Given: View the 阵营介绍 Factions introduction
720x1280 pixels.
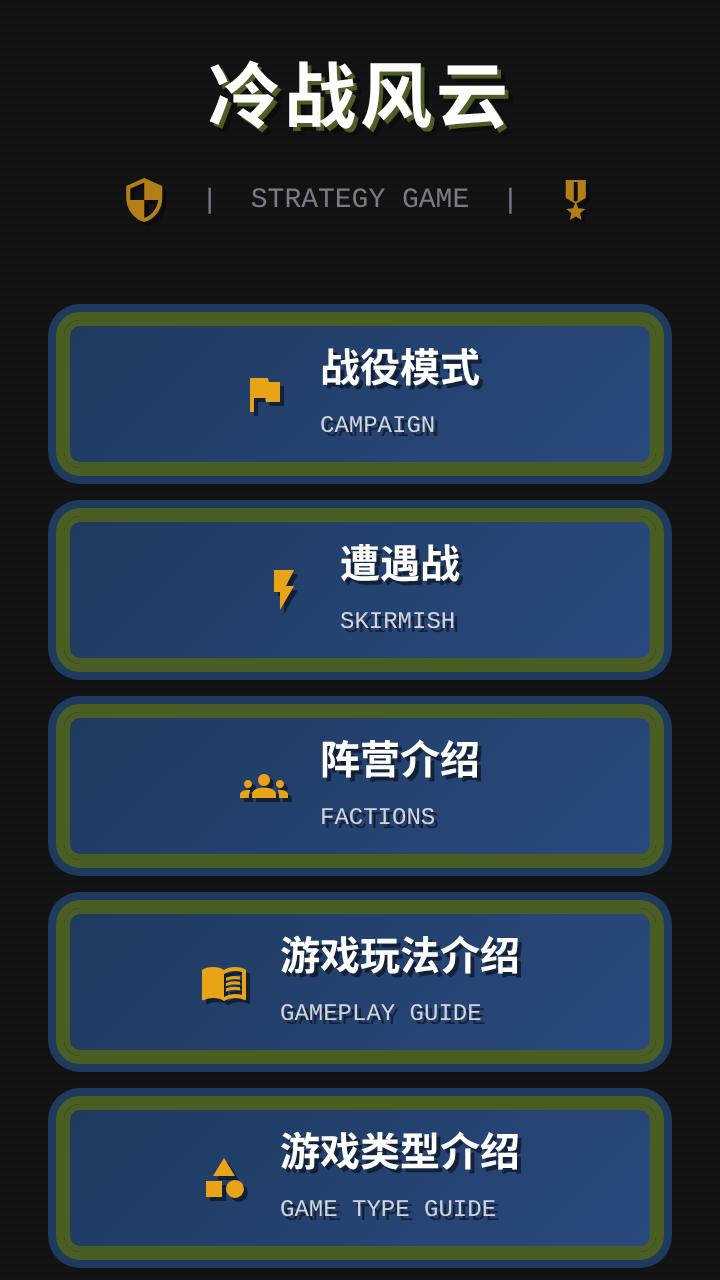Looking at the screenshot, I should point(360,786).
